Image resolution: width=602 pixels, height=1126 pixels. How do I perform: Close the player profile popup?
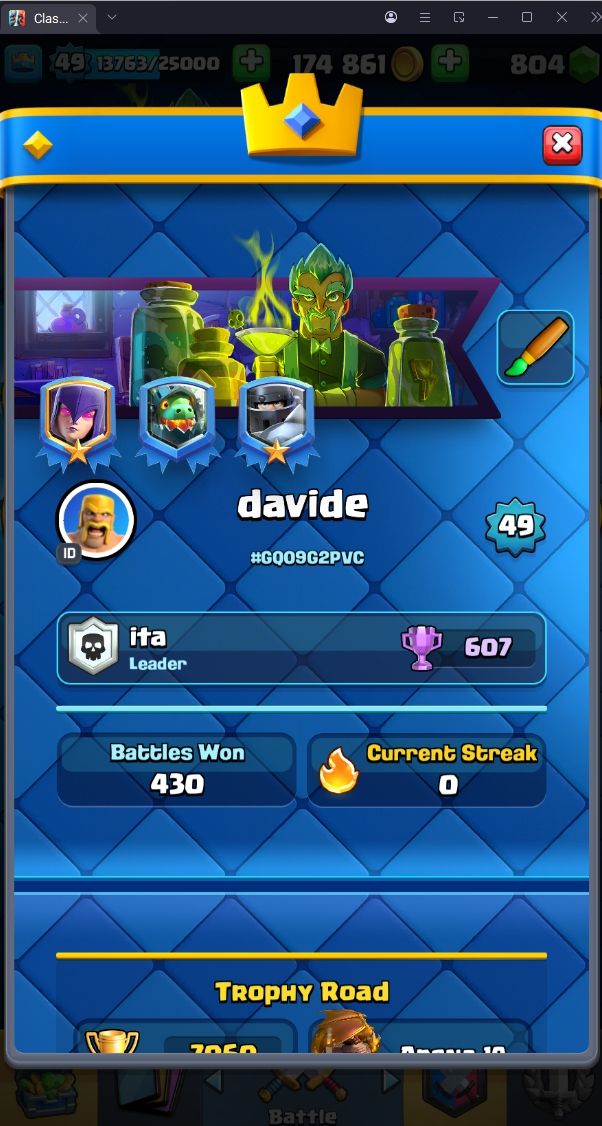click(562, 145)
